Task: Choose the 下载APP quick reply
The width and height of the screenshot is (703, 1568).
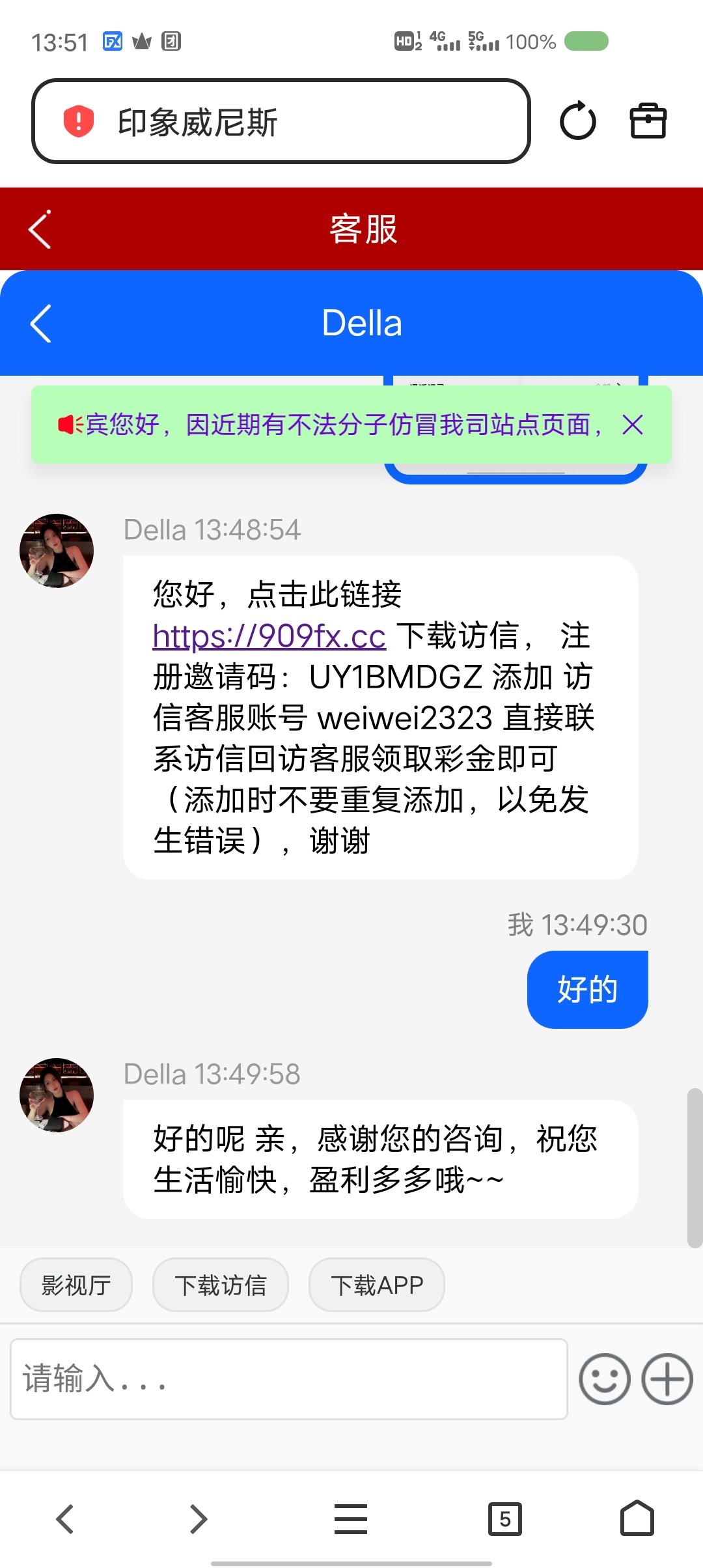Action: coord(376,1284)
